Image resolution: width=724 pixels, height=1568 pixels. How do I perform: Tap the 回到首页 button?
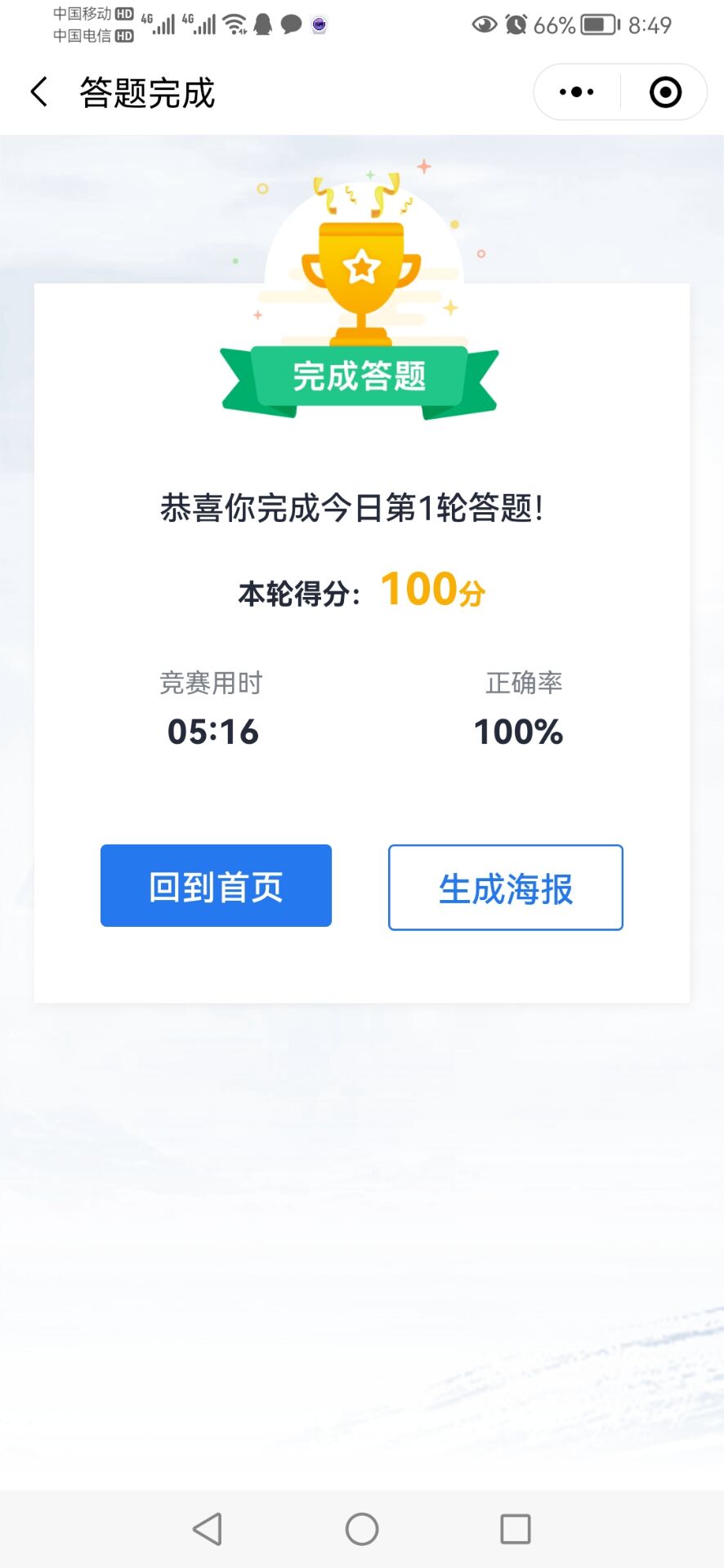coord(216,886)
